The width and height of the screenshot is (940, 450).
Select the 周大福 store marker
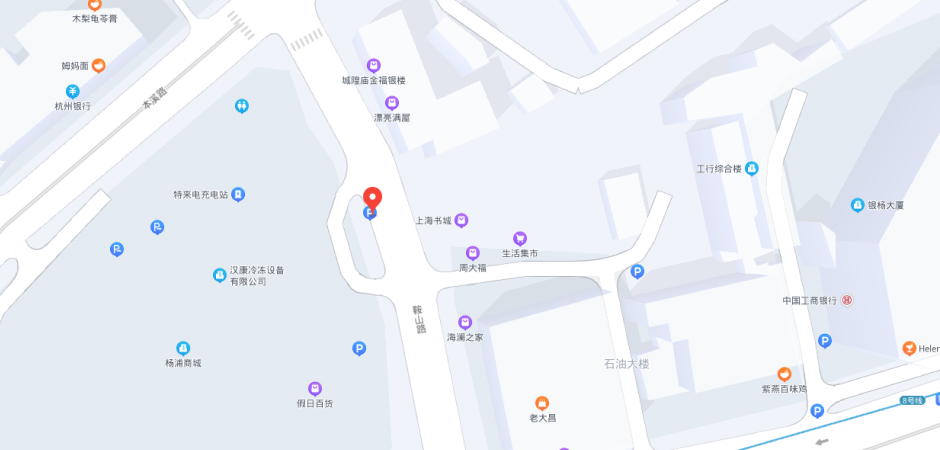[473, 253]
